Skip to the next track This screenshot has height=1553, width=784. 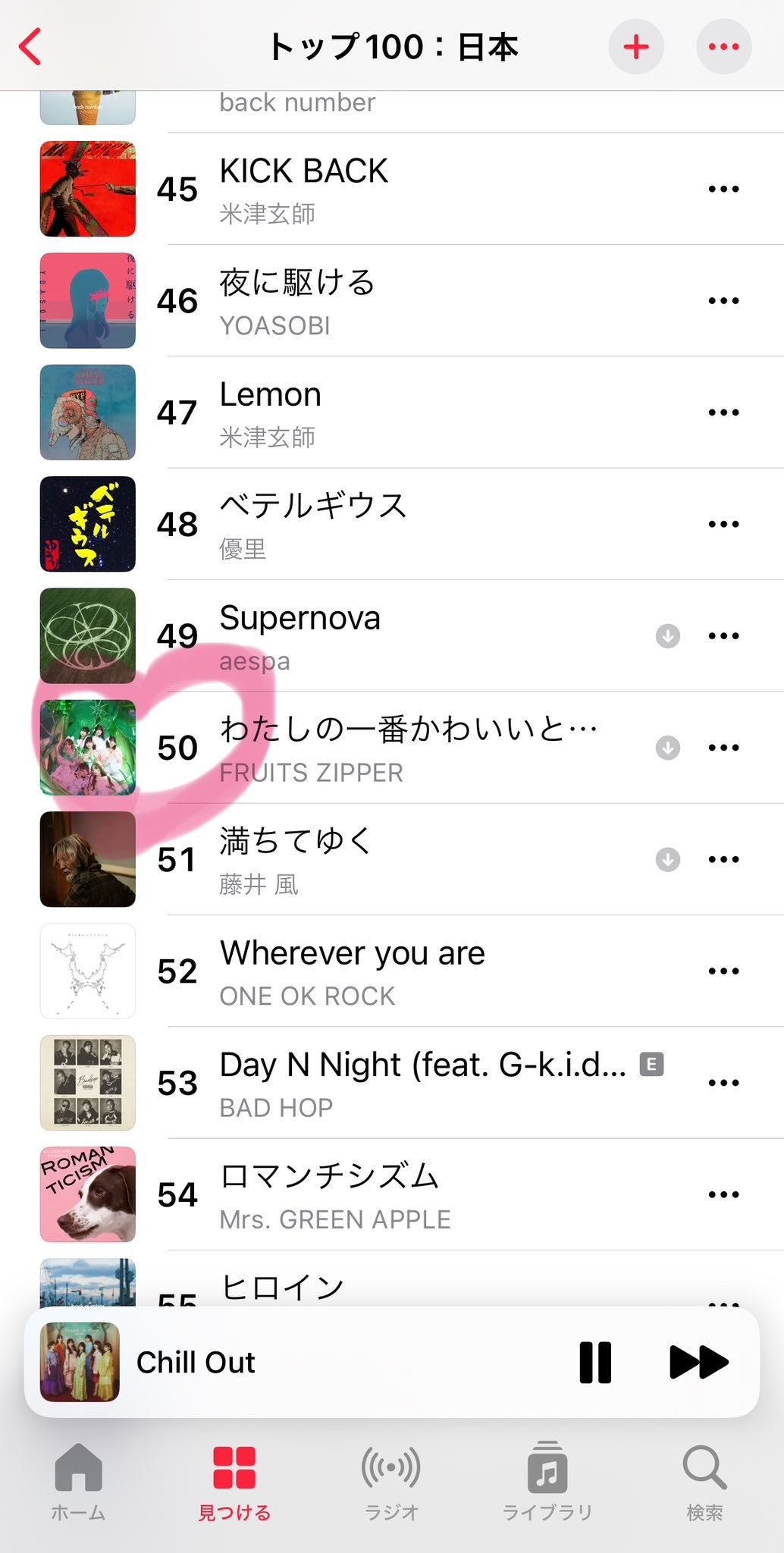point(698,1363)
